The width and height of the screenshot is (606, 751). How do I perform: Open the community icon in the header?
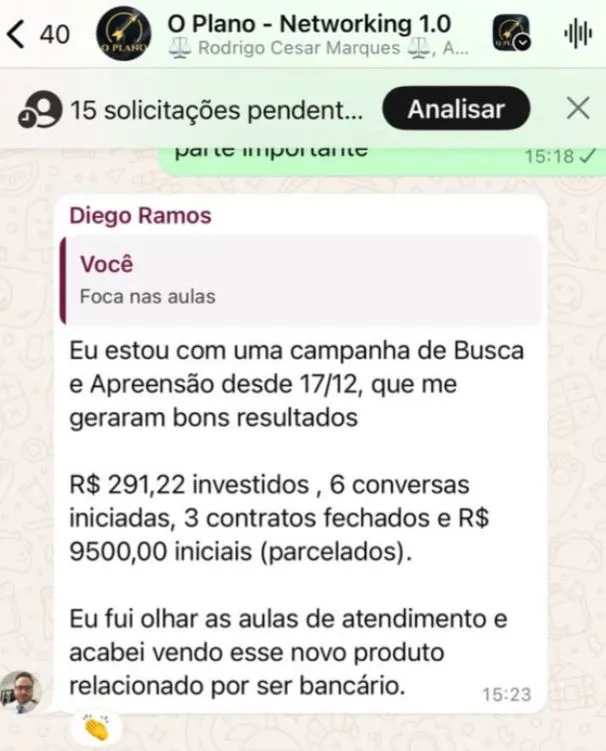click(514, 36)
